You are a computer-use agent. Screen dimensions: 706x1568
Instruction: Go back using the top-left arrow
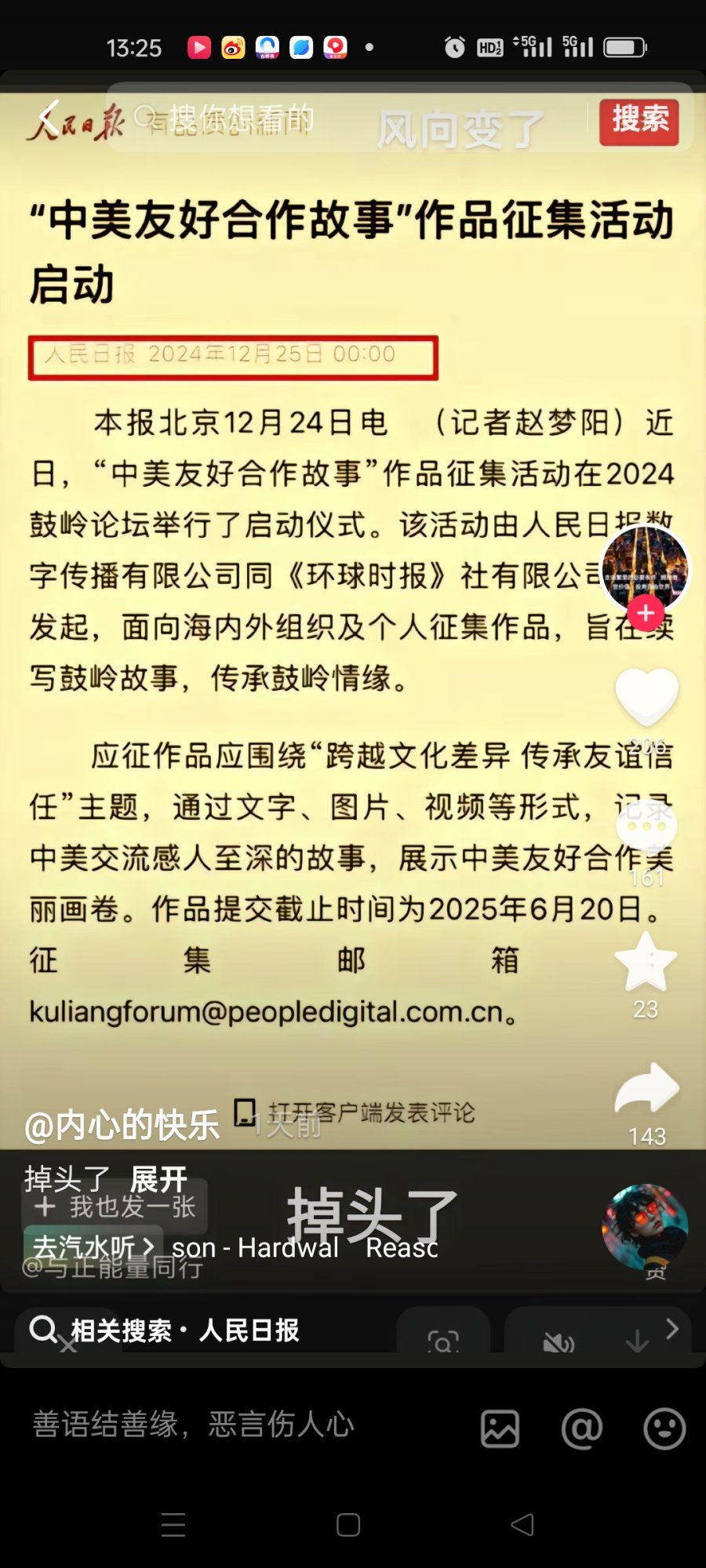point(49,118)
